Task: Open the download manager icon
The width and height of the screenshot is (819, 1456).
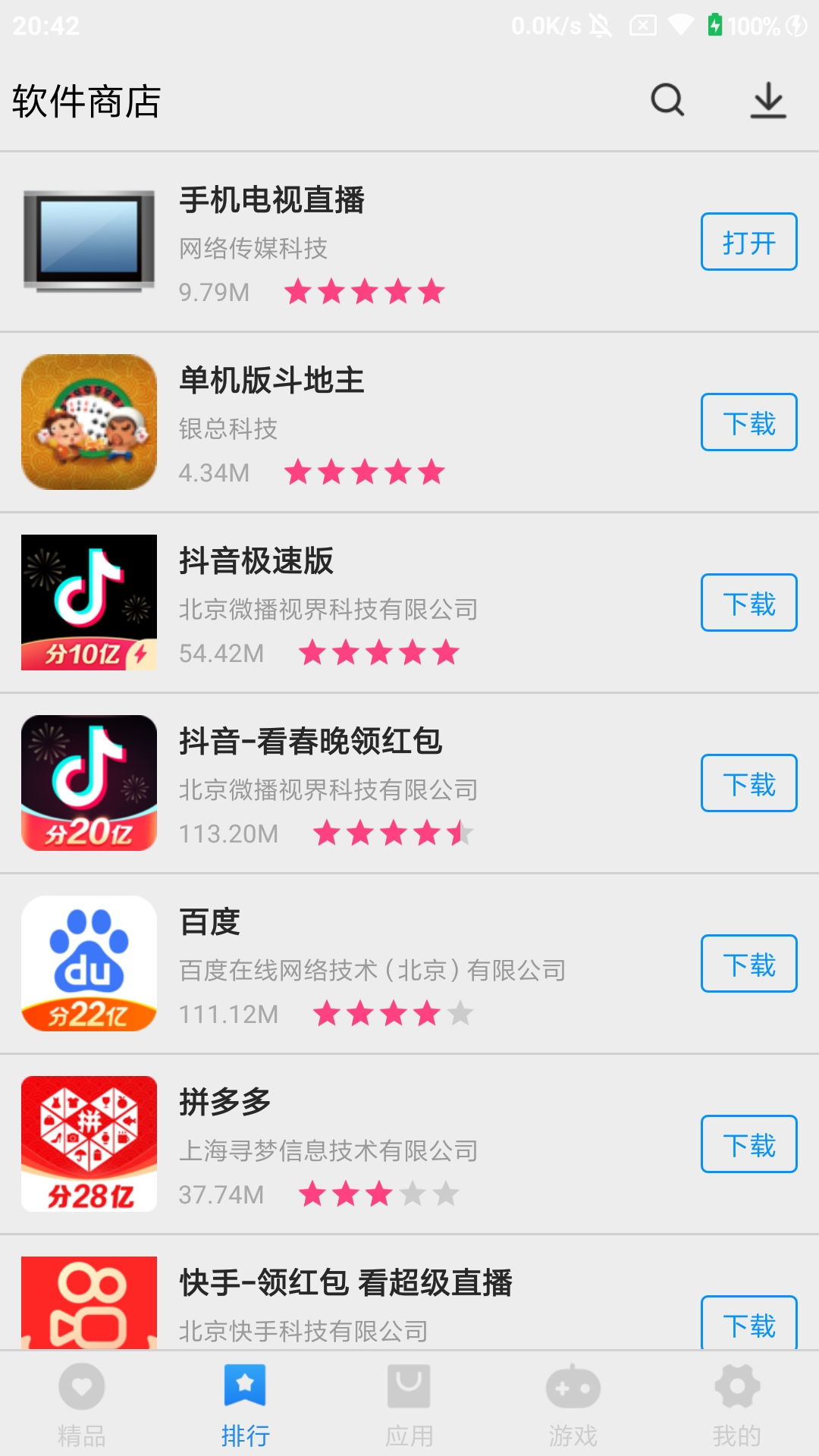Action: coord(769,101)
